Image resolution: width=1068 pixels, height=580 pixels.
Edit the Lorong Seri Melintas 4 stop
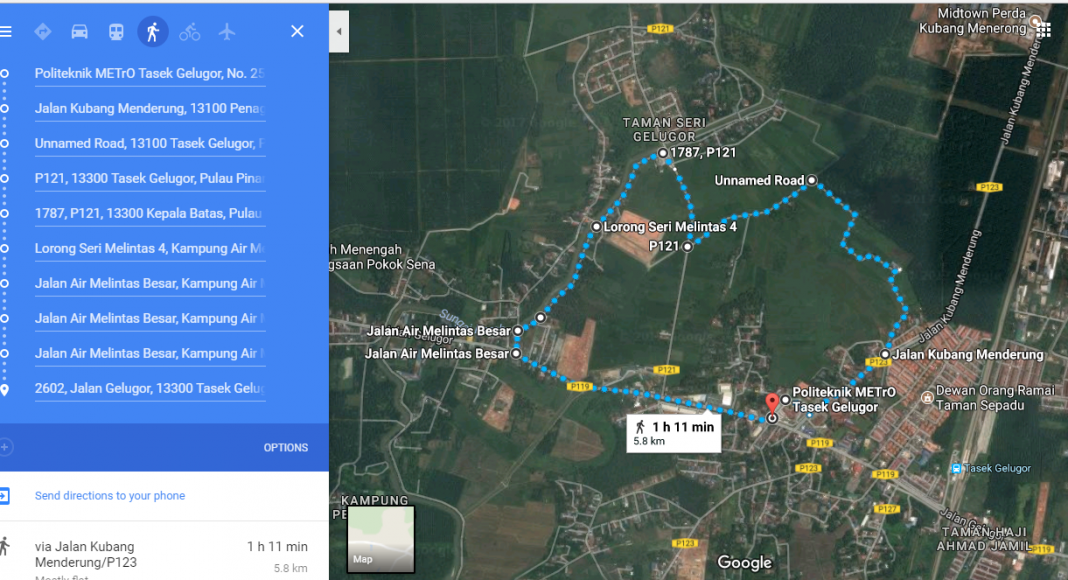coord(149,248)
